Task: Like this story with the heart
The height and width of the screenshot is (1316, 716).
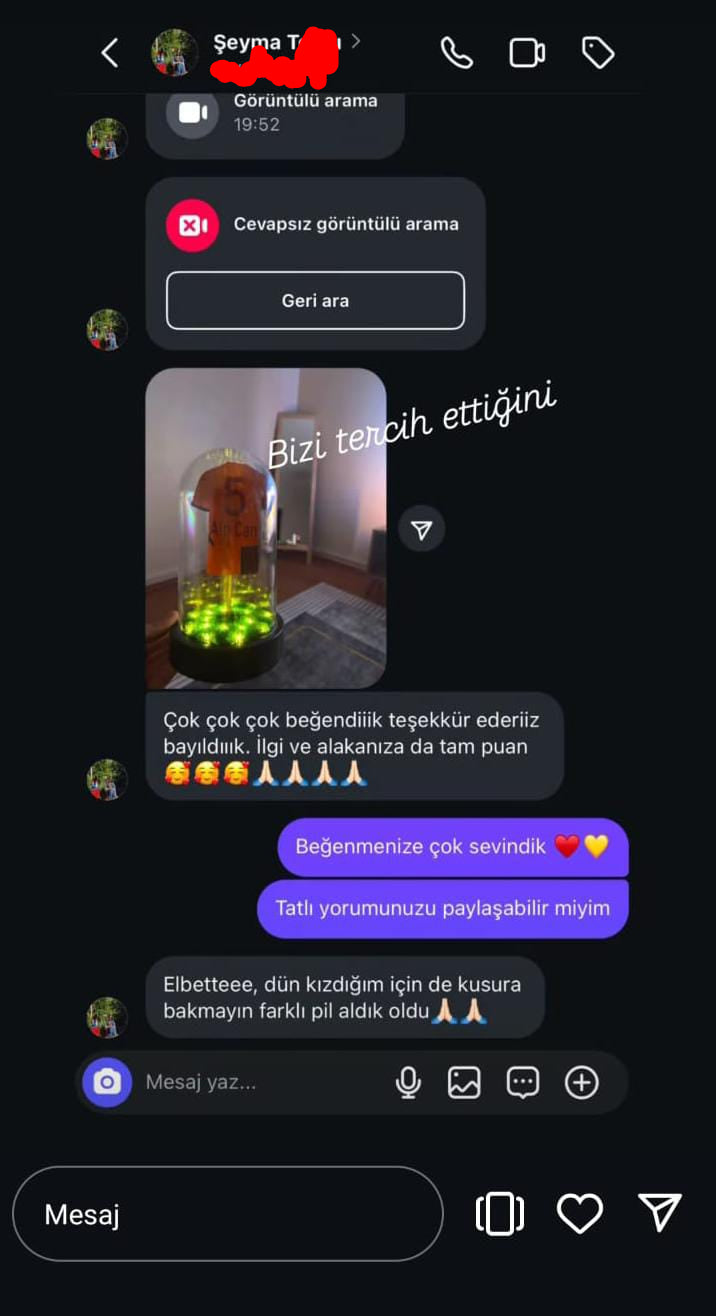Action: pyautogui.click(x=579, y=1213)
